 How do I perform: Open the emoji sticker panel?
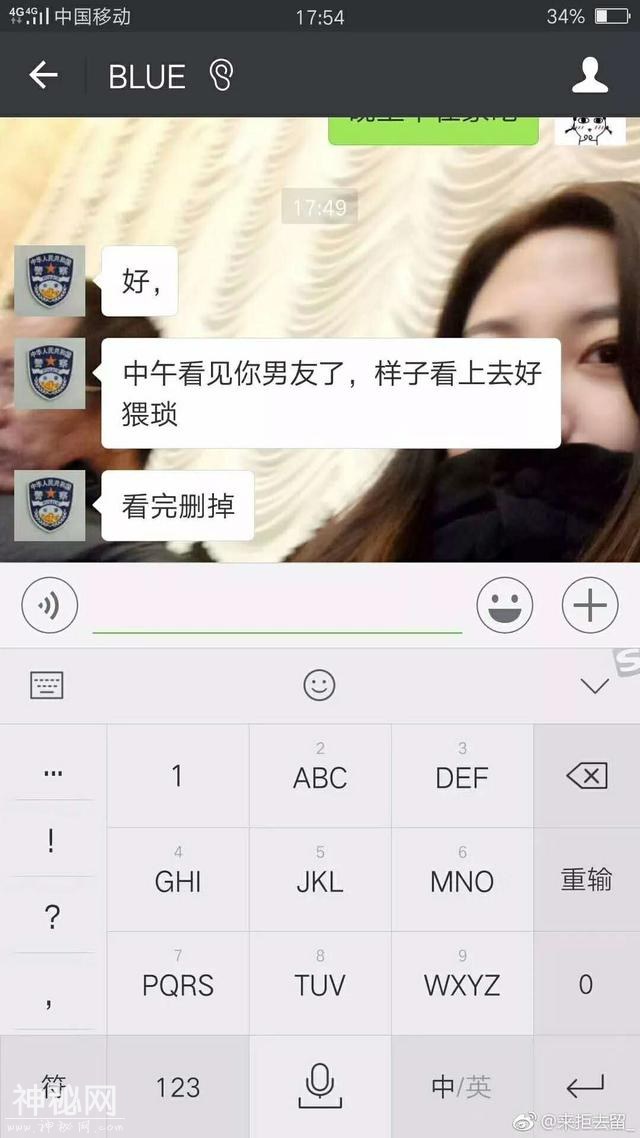point(504,605)
